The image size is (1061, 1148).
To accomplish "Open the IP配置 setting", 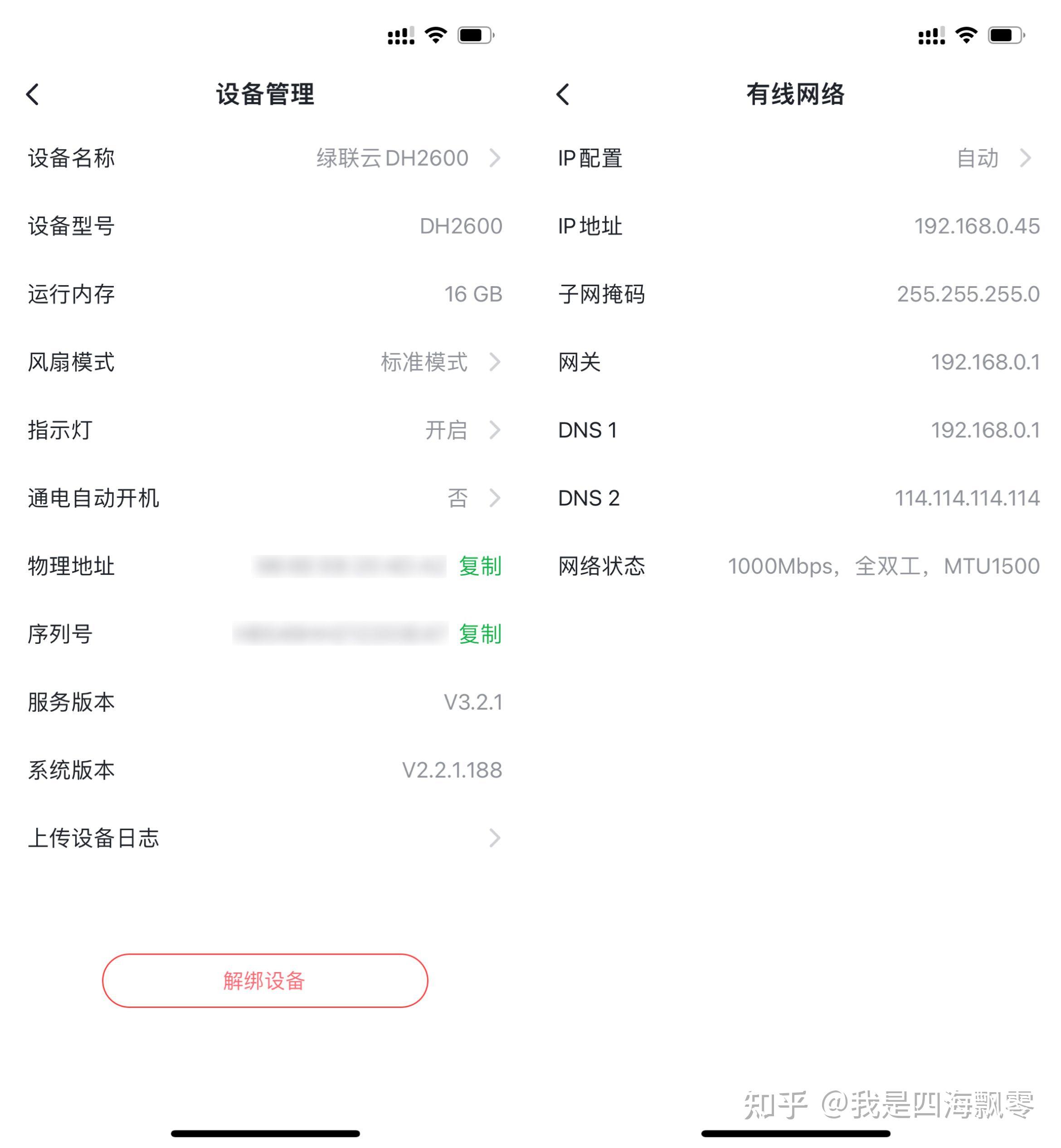I will pos(795,158).
